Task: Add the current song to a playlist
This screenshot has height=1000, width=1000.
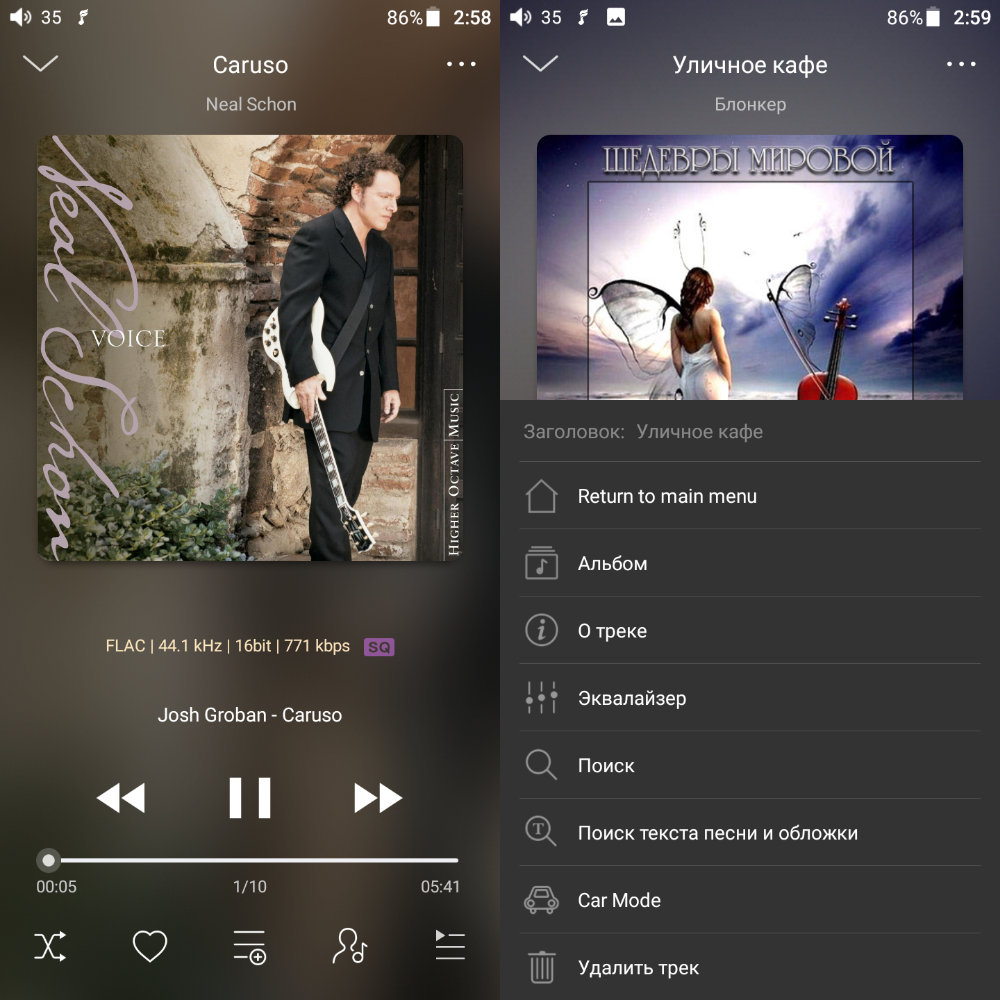Action: (x=250, y=945)
